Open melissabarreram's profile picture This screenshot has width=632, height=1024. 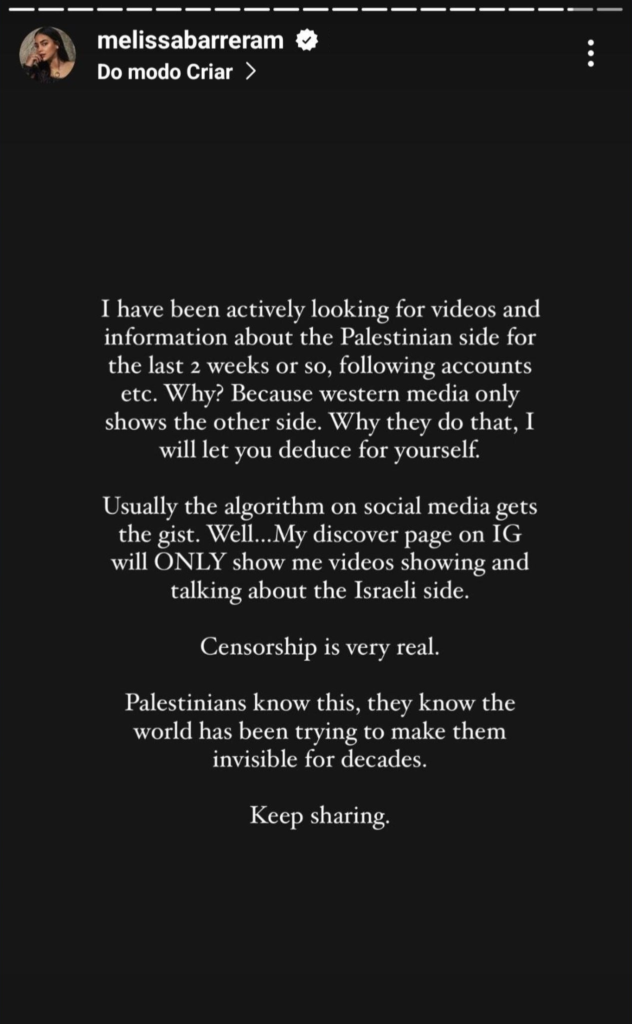click(47, 54)
